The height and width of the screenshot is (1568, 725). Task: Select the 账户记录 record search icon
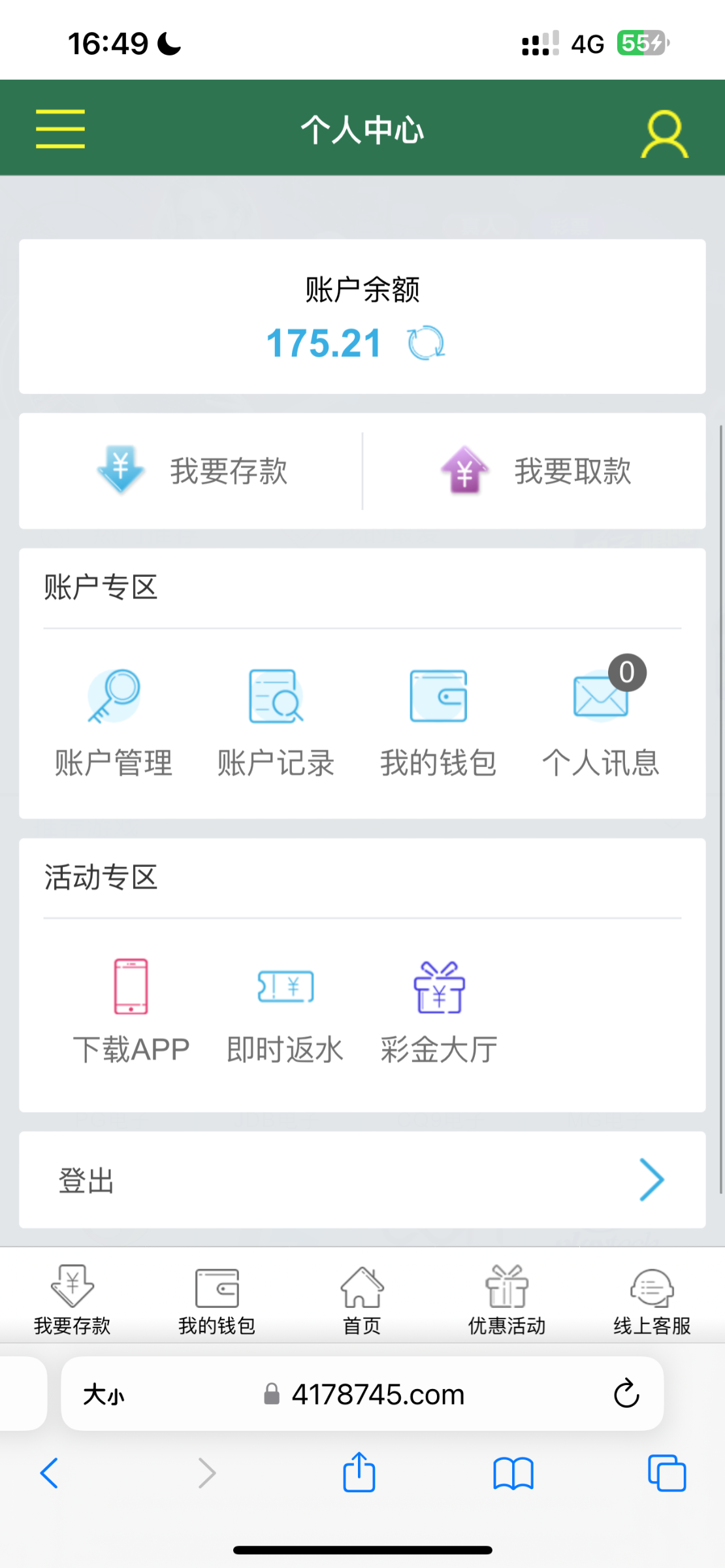pos(276,696)
